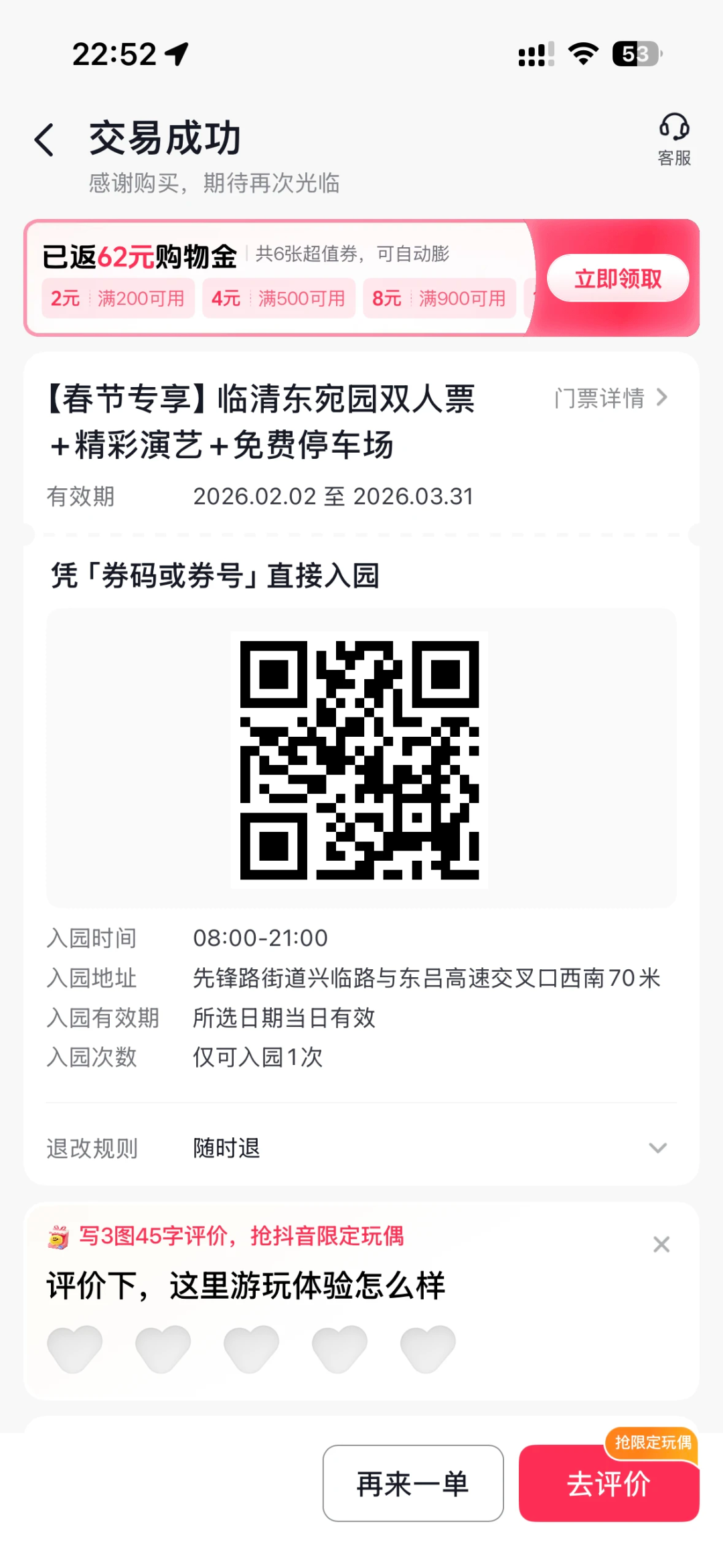The height and width of the screenshot is (1568, 723).
Task: Dismiss the review prompt card
Action: pyautogui.click(x=661, y=1244)
